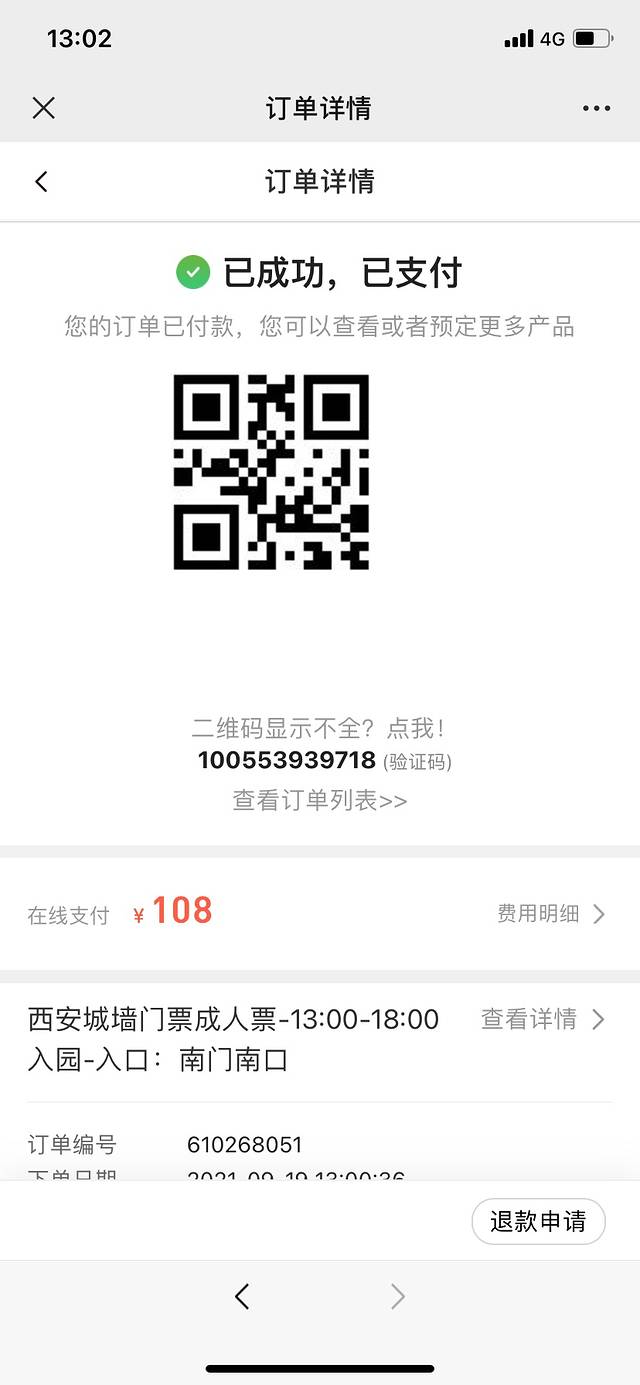Open 查看订单列表>> link
The height and width of the screenshot is (1385, 640).
click(x=320, y=800)
